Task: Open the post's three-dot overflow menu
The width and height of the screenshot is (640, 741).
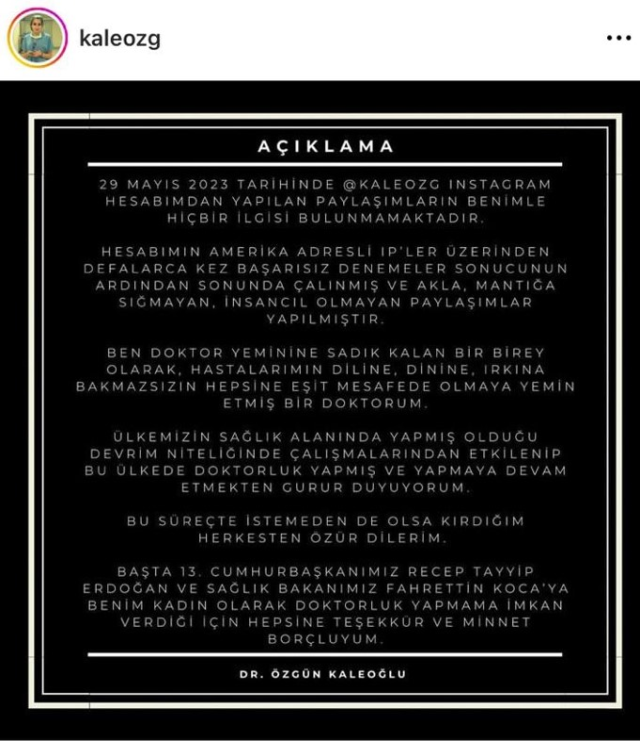Action: pyautogui.click(x=618, y=39)
